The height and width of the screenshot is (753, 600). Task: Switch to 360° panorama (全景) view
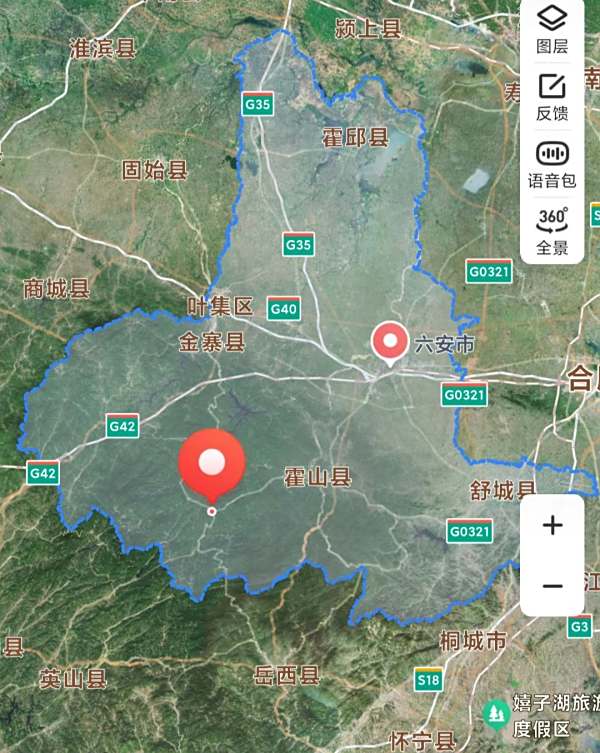552,229
